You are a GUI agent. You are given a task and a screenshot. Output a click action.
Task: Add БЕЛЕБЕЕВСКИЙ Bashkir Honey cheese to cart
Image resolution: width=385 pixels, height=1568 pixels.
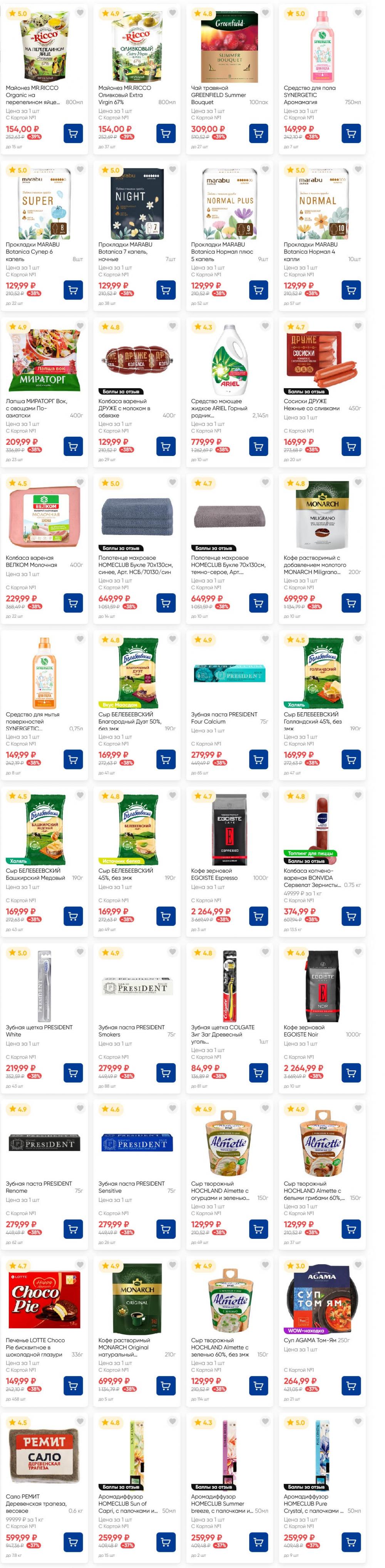(73, 915)
